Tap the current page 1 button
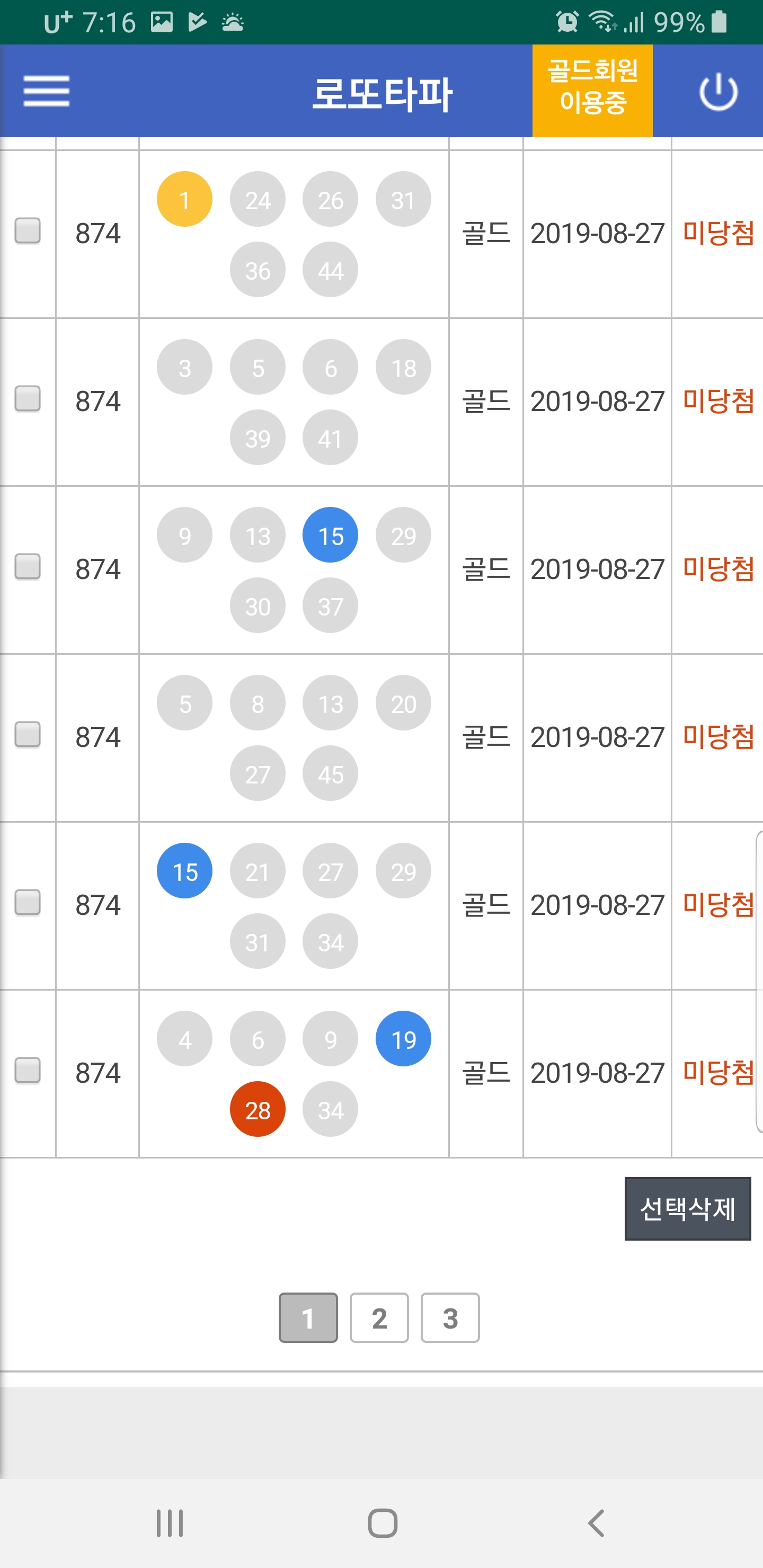763x1568 pixels. 308,1318
